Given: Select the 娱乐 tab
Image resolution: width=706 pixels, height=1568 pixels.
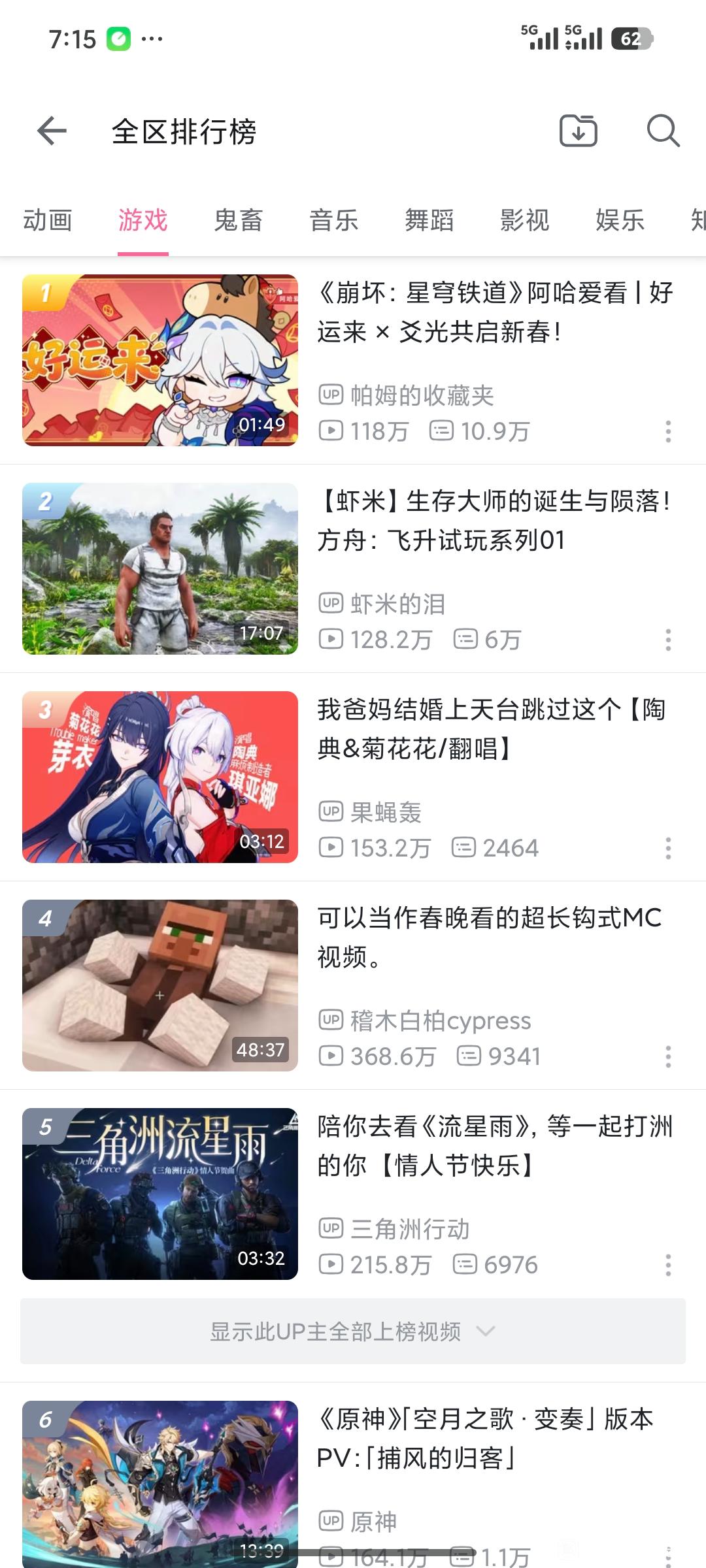Looking at the screenshot, I should (620, 220).
